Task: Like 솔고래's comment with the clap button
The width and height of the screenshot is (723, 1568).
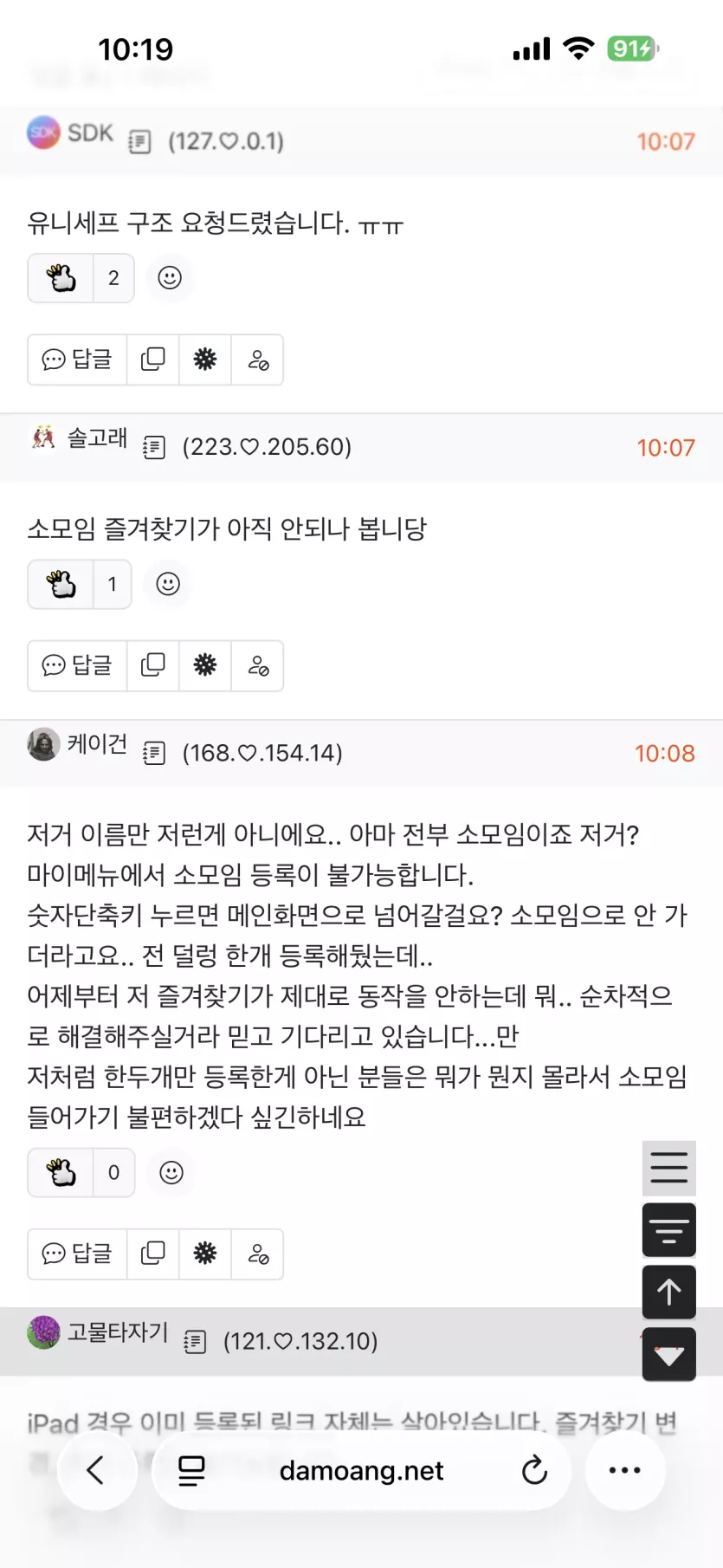Action: tap(61, 585)
